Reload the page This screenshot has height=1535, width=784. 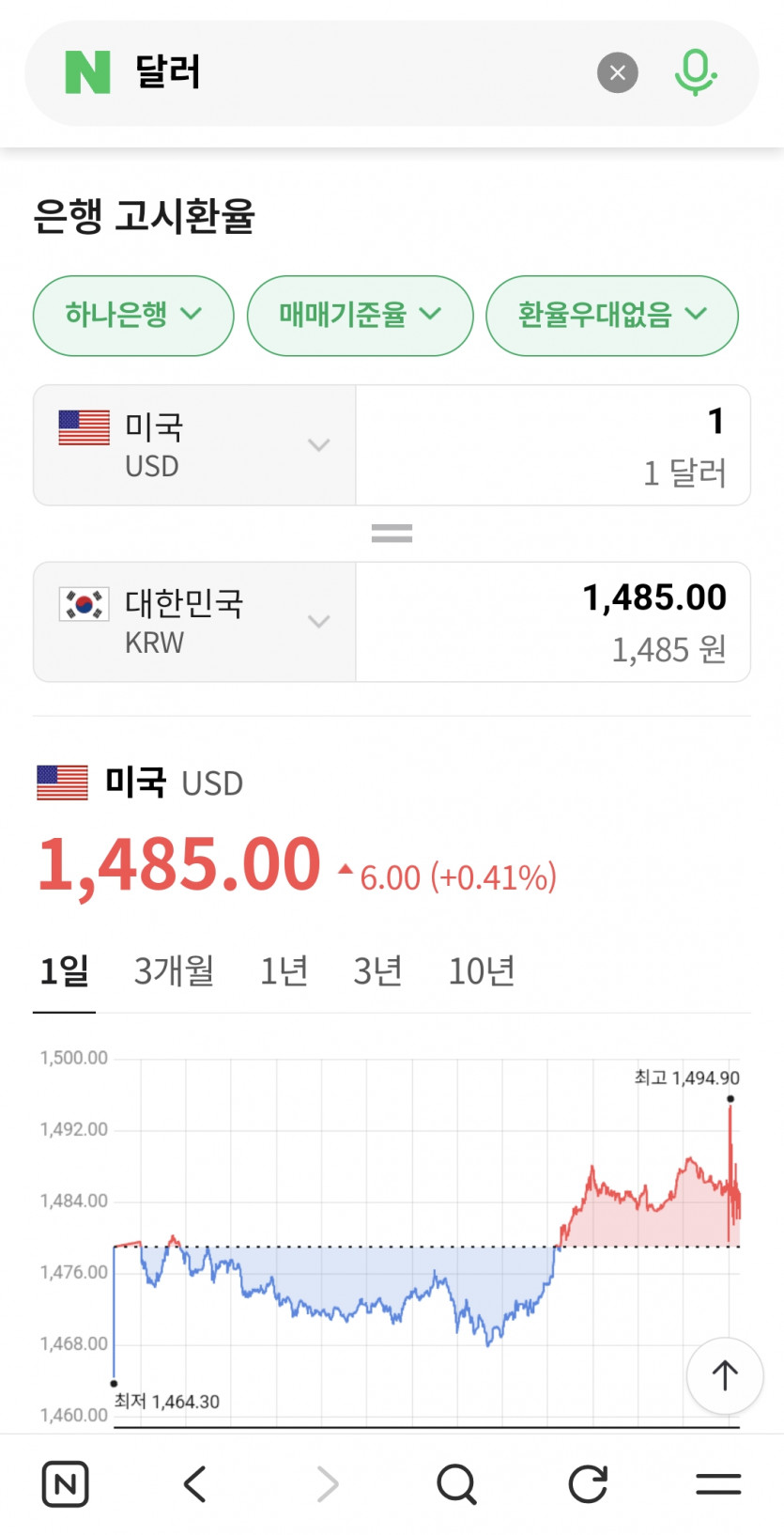pos(589,1484)
